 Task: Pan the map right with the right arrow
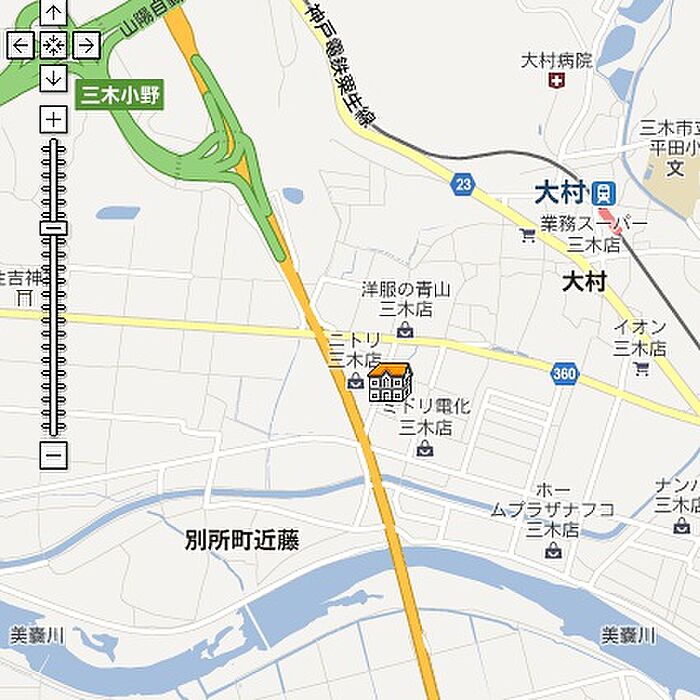[x=86, y=45]
